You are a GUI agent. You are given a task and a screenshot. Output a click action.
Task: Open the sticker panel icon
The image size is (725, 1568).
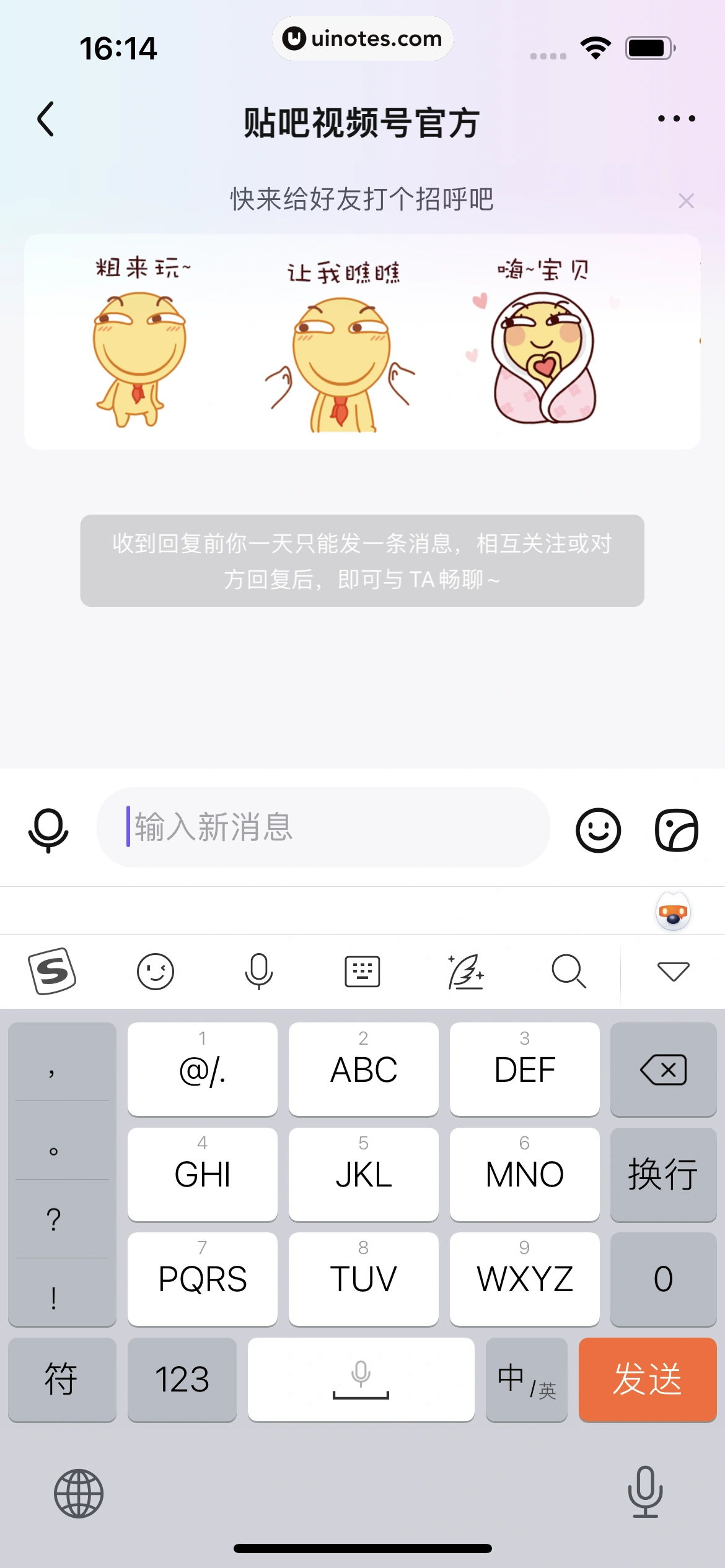tap(677, 830)
